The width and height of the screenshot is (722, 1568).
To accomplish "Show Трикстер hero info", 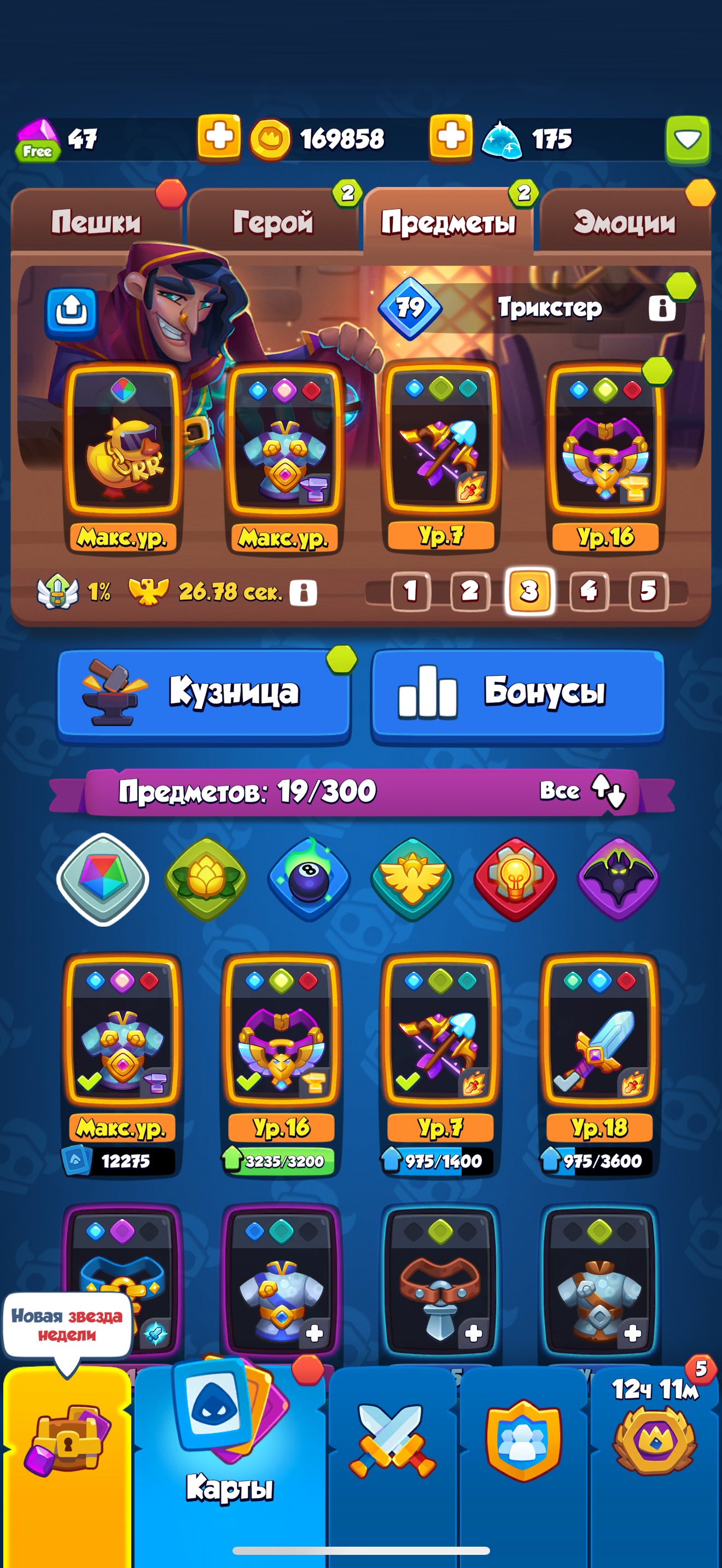I will 662,308.
